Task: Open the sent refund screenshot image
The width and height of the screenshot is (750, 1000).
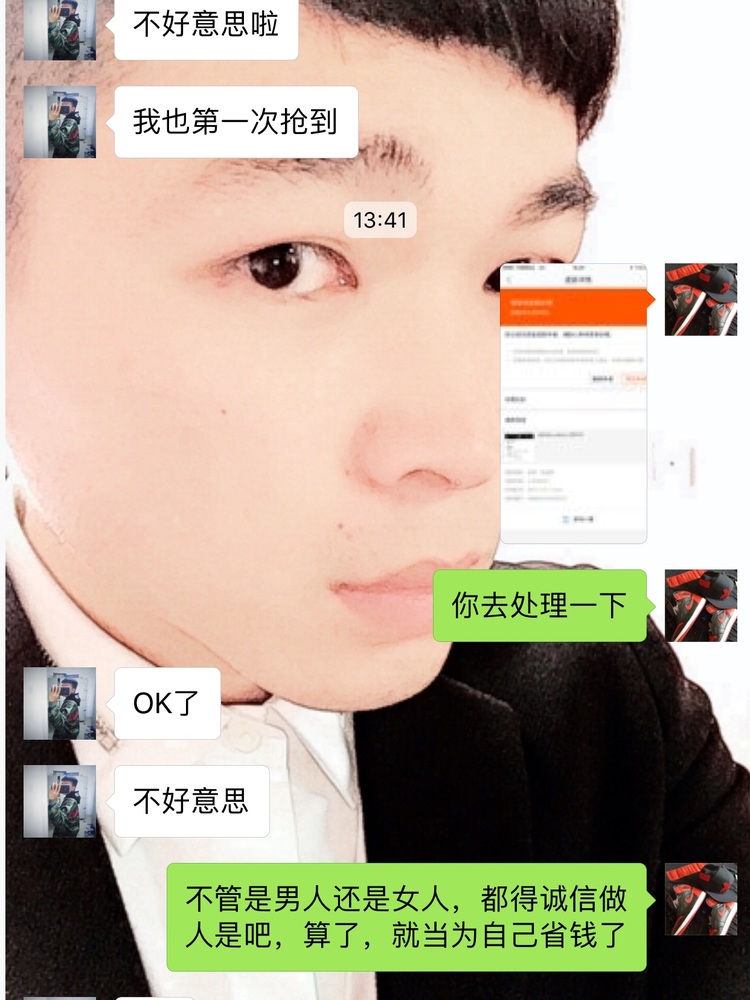Action: pos(574,403)
